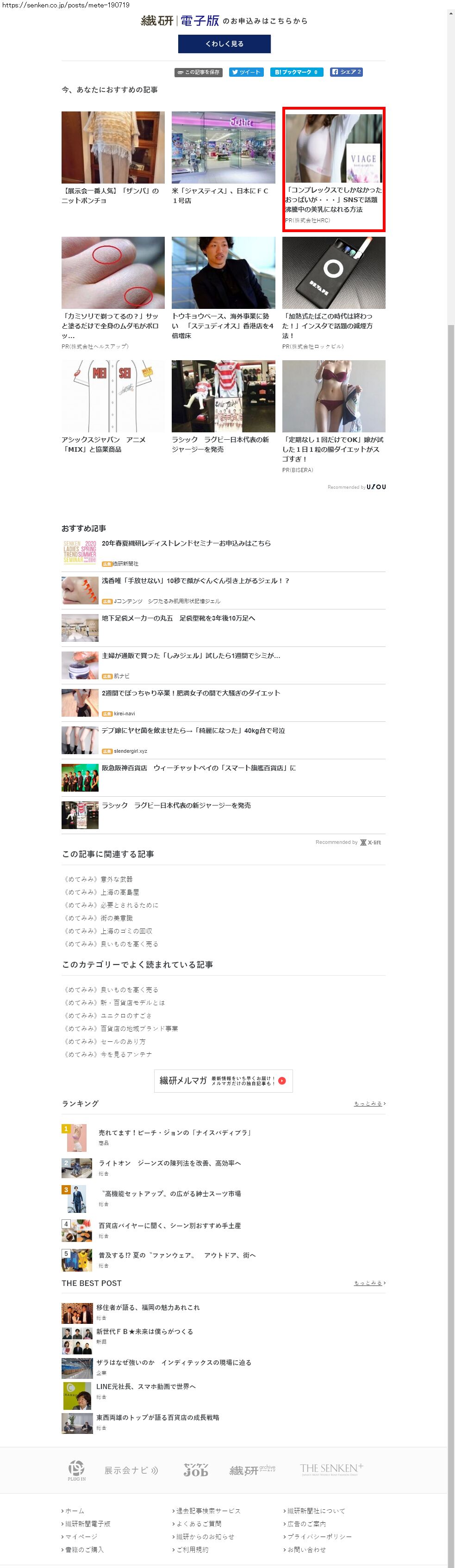The width and height of the screenshot is (455, 1568).
Task: Open 展示会ナビ in the footer banner
Action: tap(131, 1470)
